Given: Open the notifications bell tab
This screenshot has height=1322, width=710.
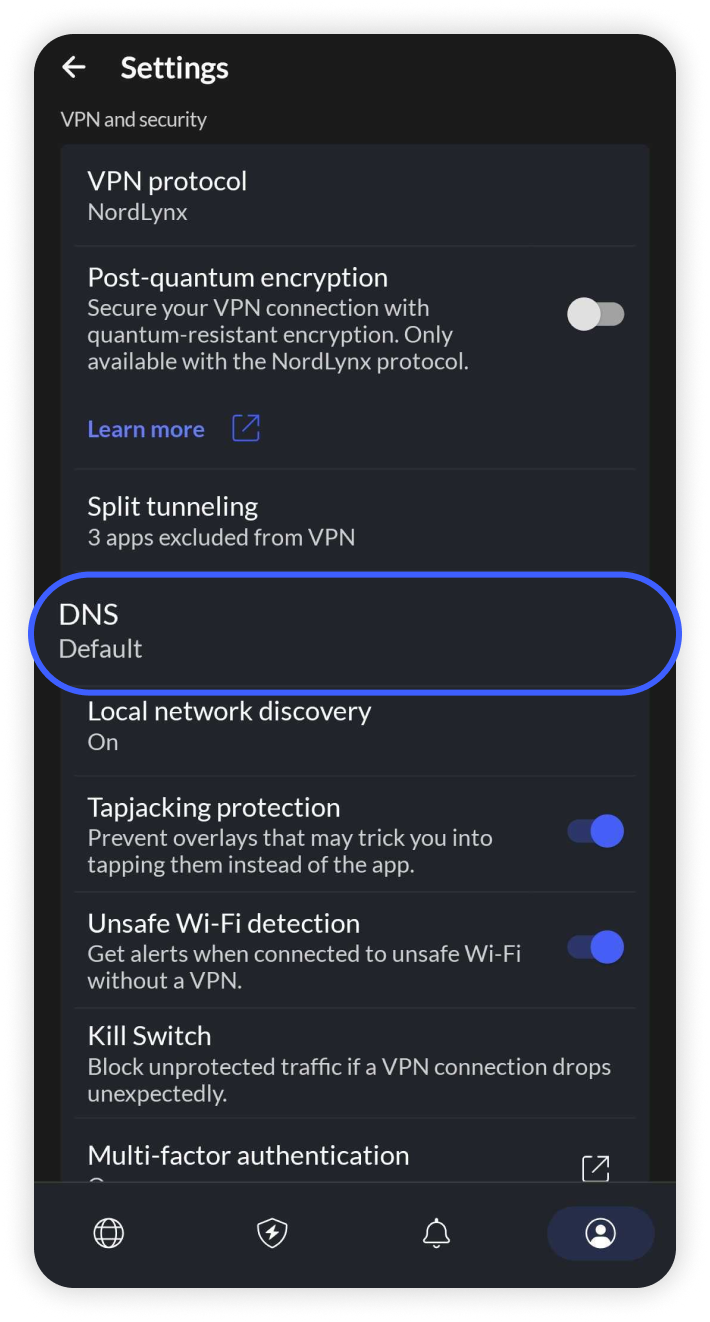Looking at the screenshot, I should (x=436, y=1233).
